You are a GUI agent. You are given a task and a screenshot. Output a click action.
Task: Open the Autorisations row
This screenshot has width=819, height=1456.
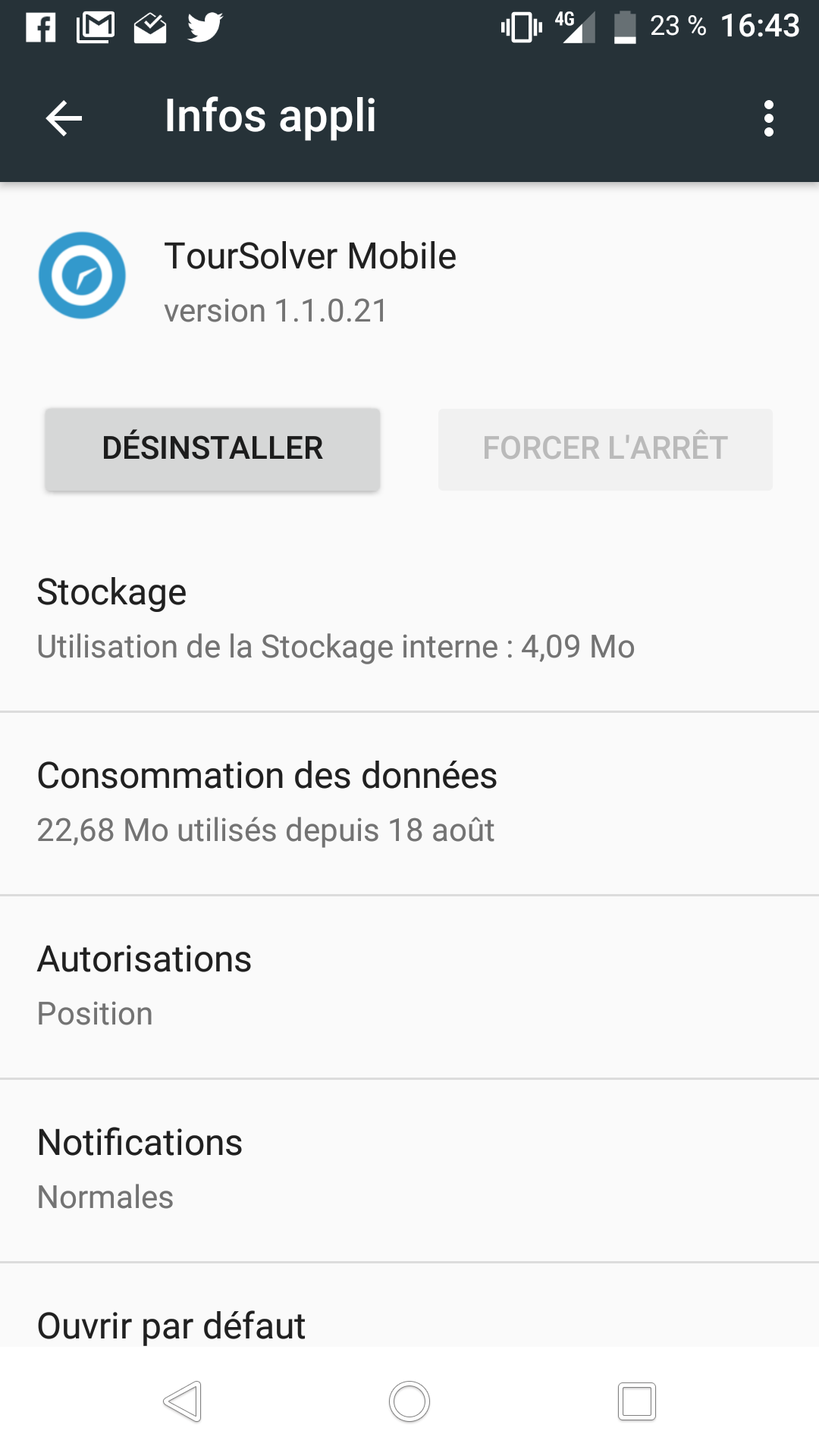409,987
